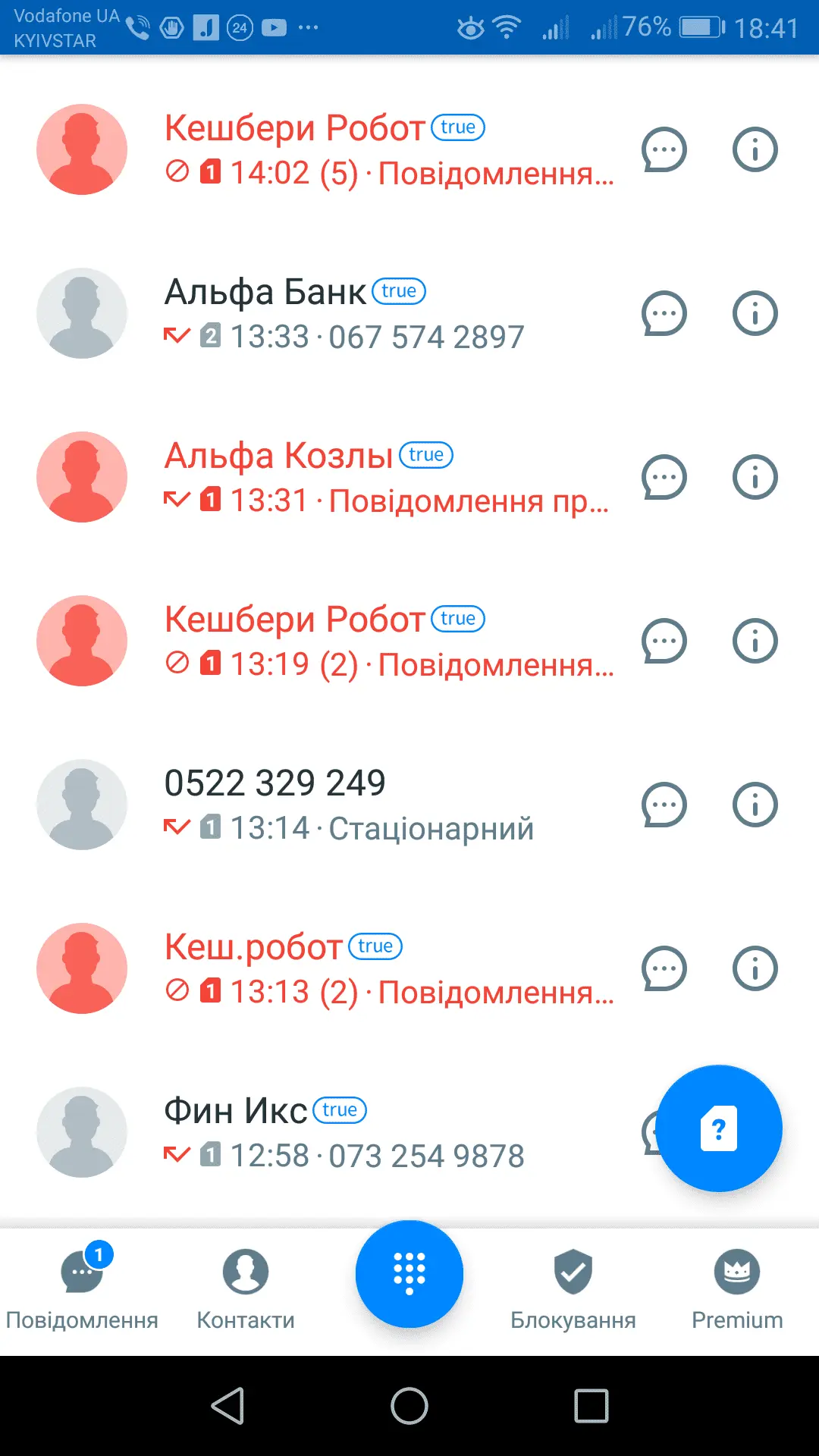Open info for Кешбери Робот at 13:19
This screenshot has width=819, height=1456.
pos(755,641)
